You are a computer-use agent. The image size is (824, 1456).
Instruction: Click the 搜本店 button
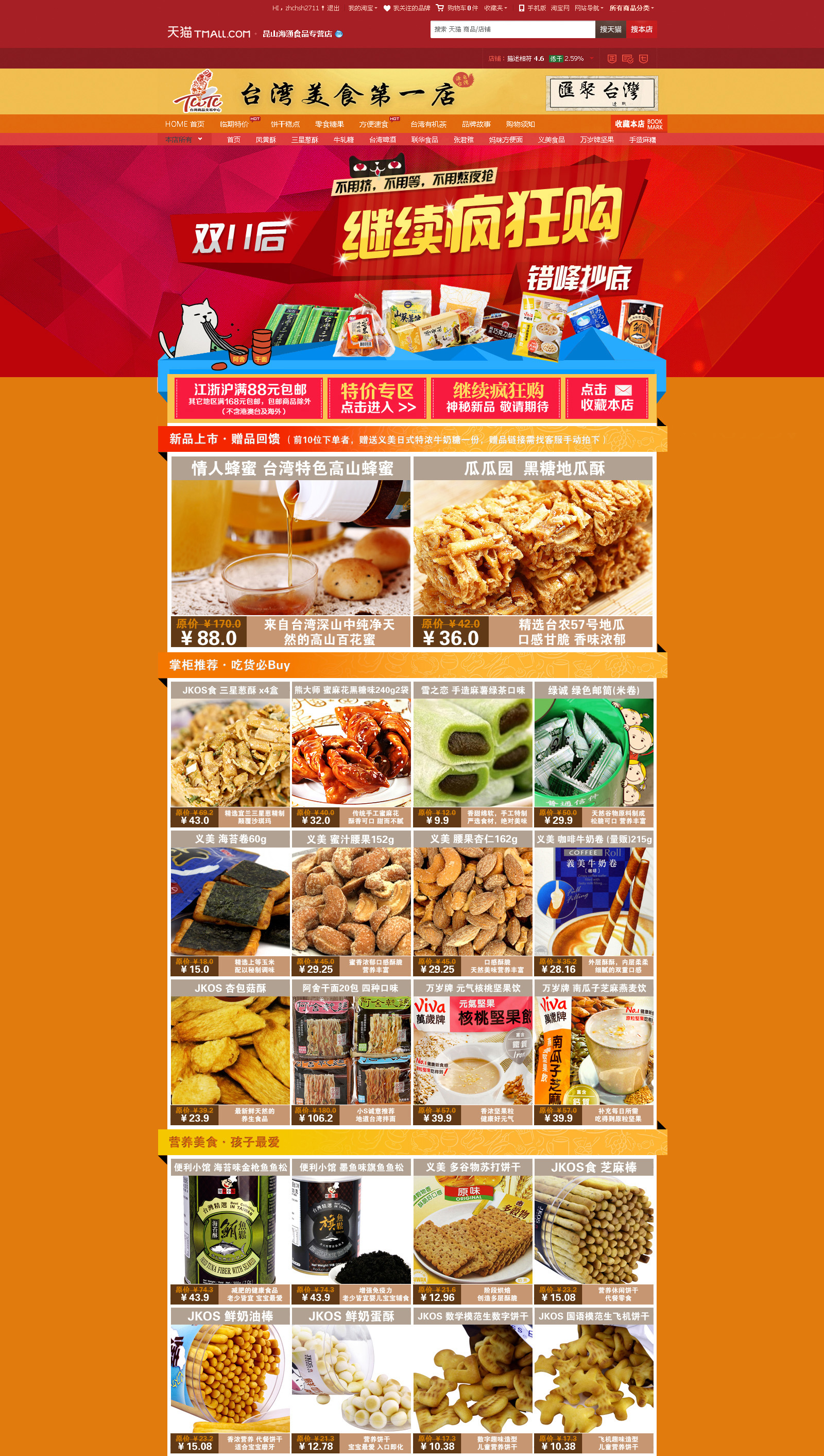point(641,29)
